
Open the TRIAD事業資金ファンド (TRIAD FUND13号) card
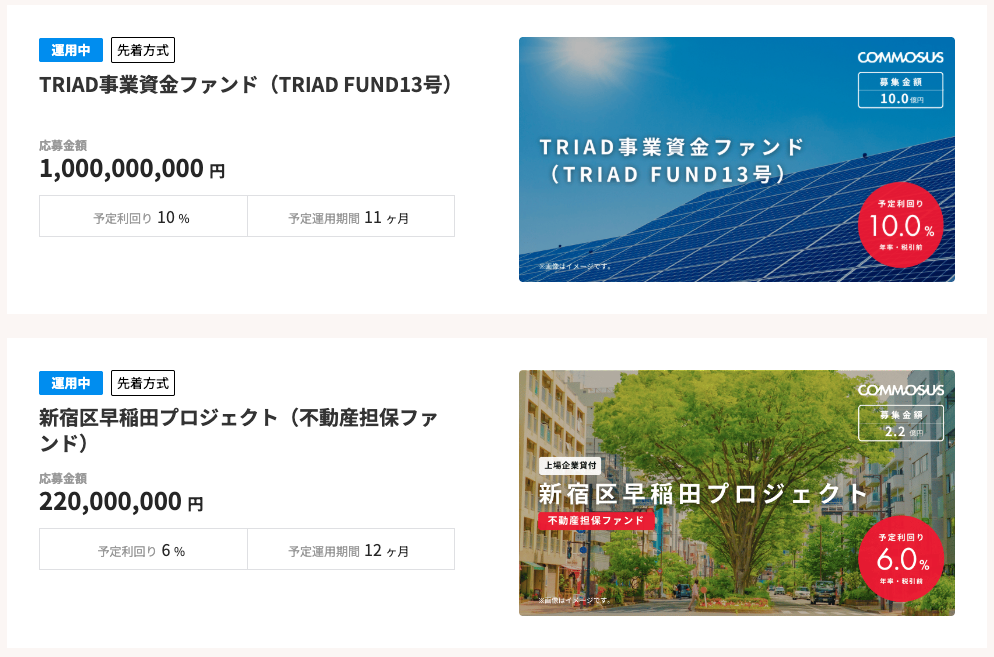[x=247, y=84]
